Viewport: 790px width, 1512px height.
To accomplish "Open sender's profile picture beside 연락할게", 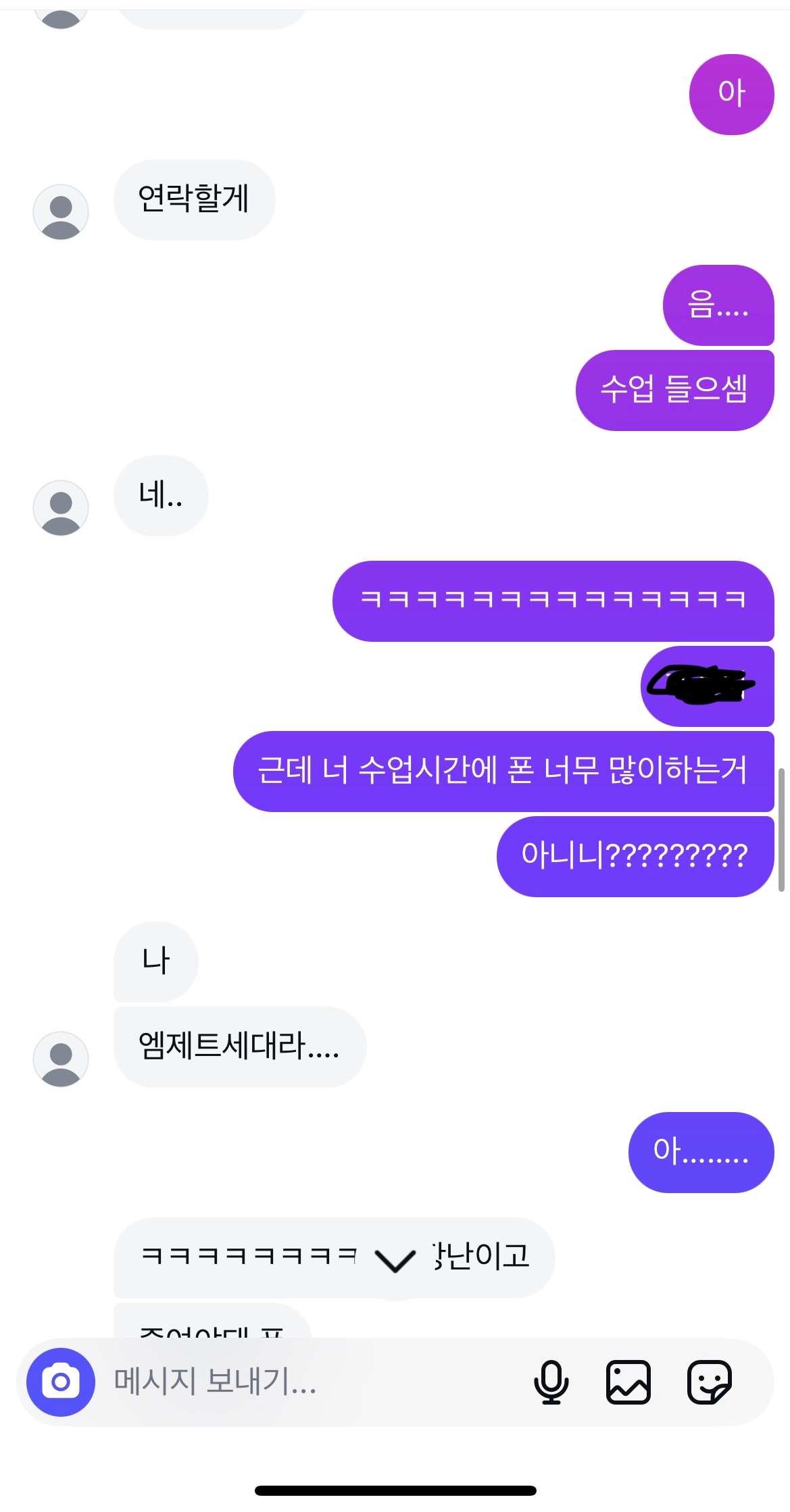I will coord(61,212).
